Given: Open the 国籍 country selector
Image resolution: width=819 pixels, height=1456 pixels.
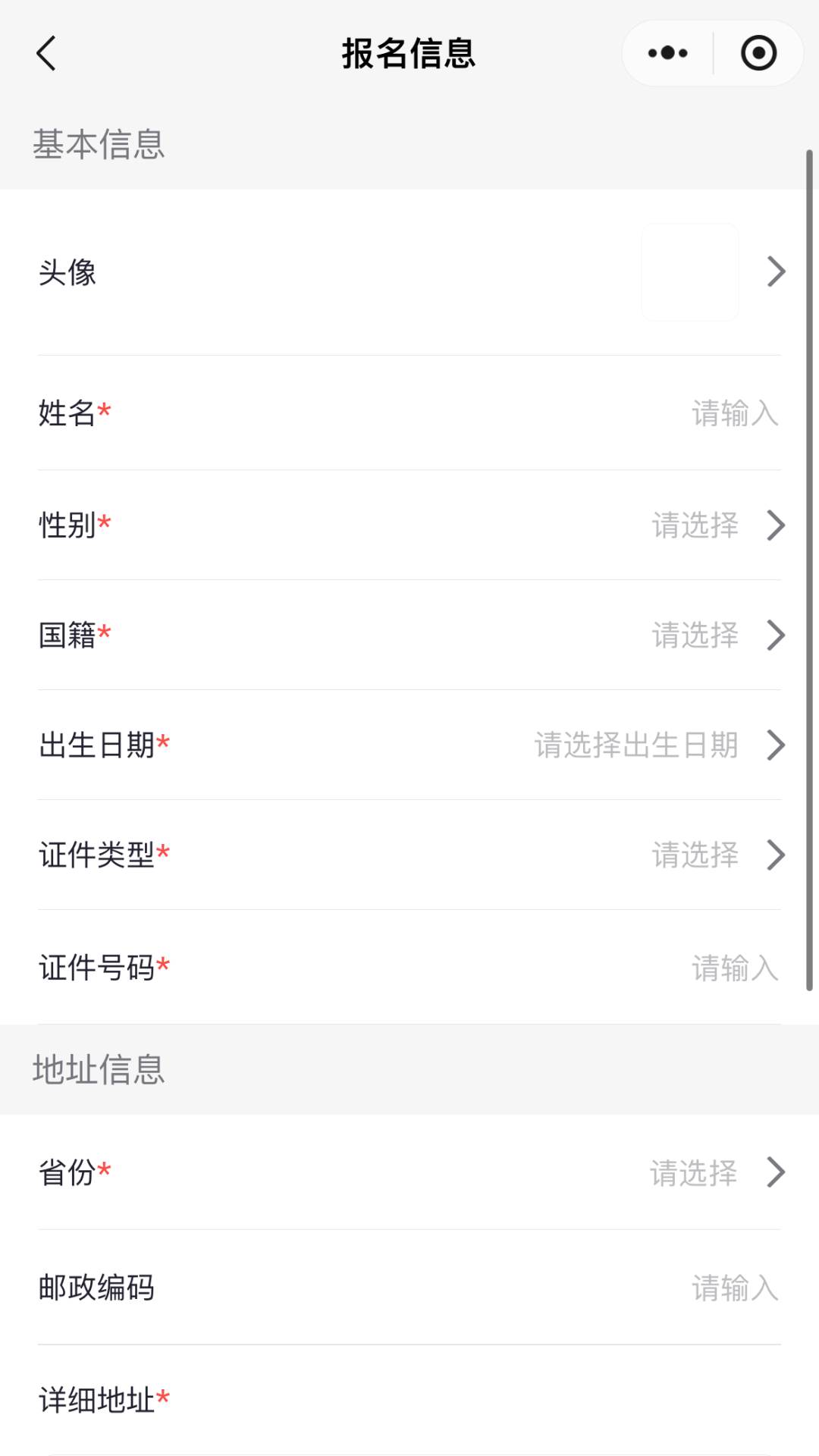Looking at the screenshot, I should click(x=694, y=635).
